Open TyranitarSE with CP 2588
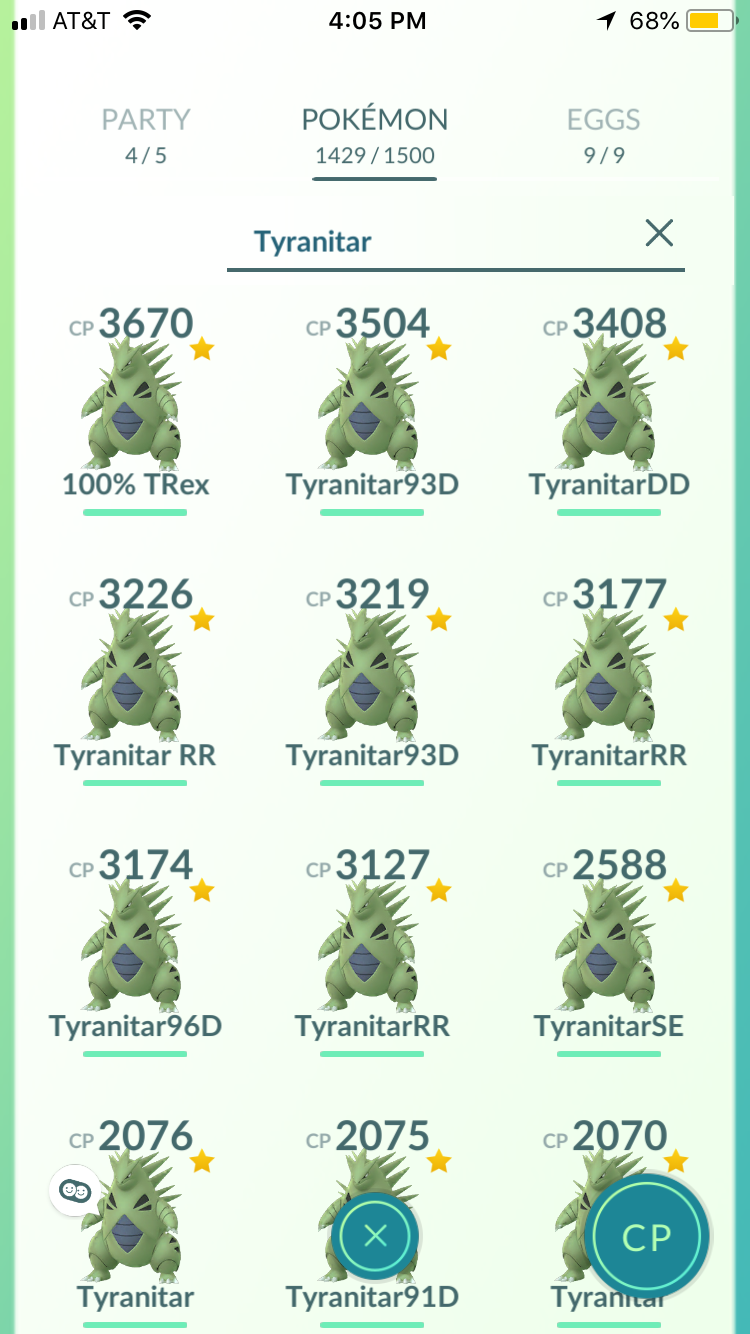 (609, 952)
